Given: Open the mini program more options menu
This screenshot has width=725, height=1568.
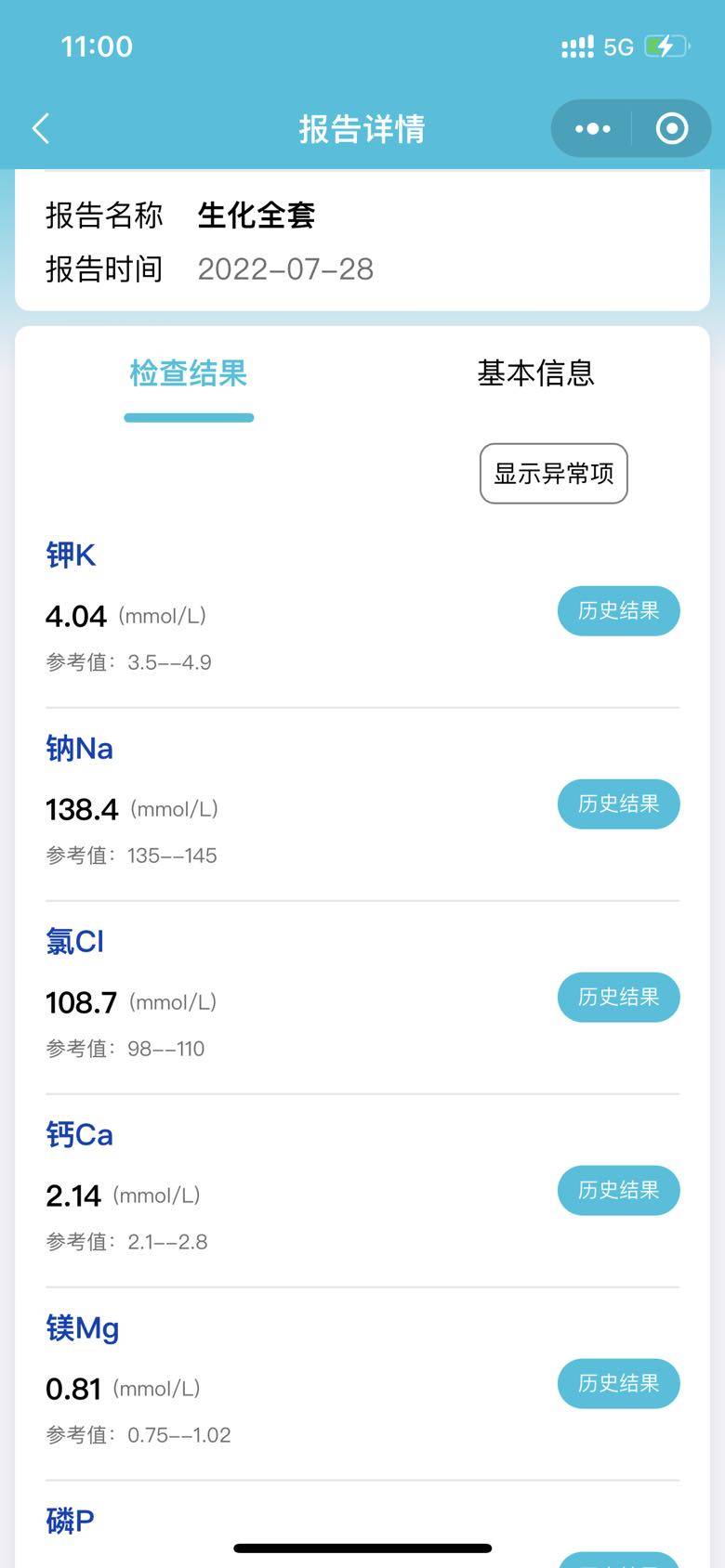Looking at the screenshot, I should click(x=593, y=128).
